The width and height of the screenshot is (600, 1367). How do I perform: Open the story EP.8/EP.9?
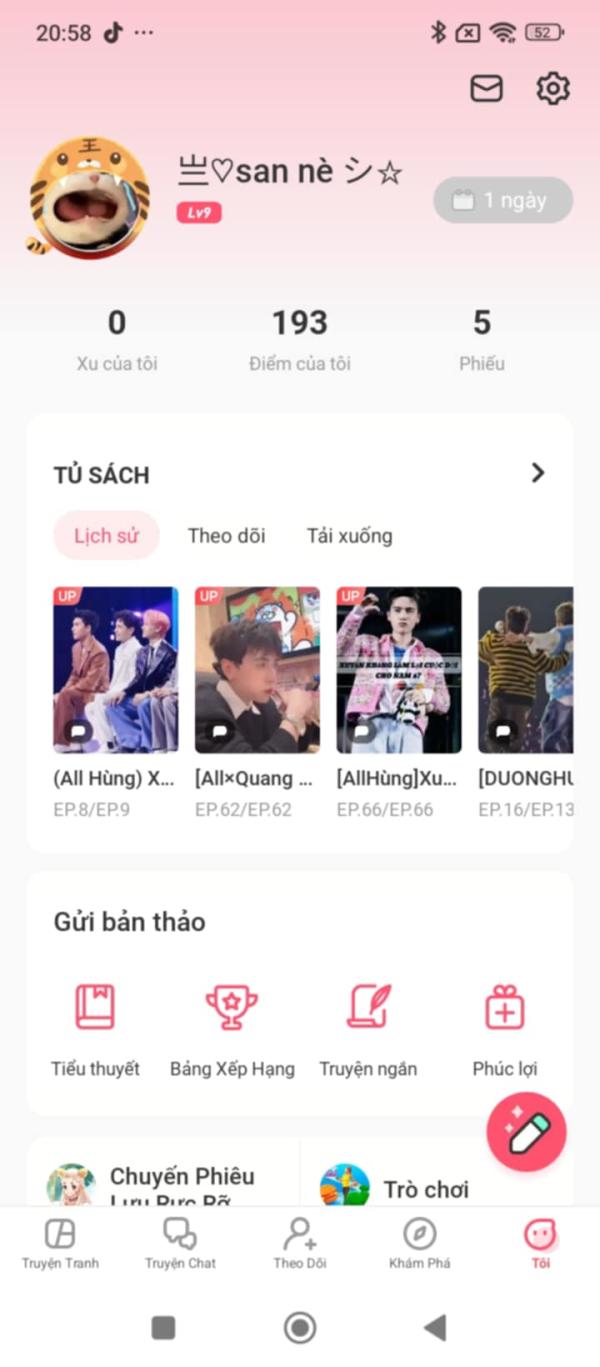click(116, 702)
